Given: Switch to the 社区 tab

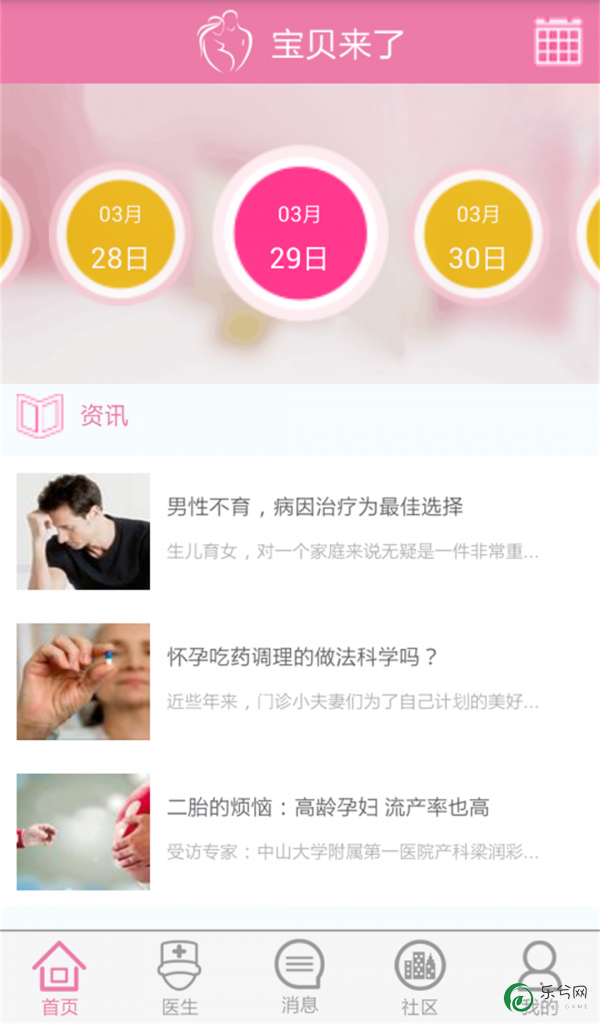Looking at the screenshot, I should click(x=420, y=978).
